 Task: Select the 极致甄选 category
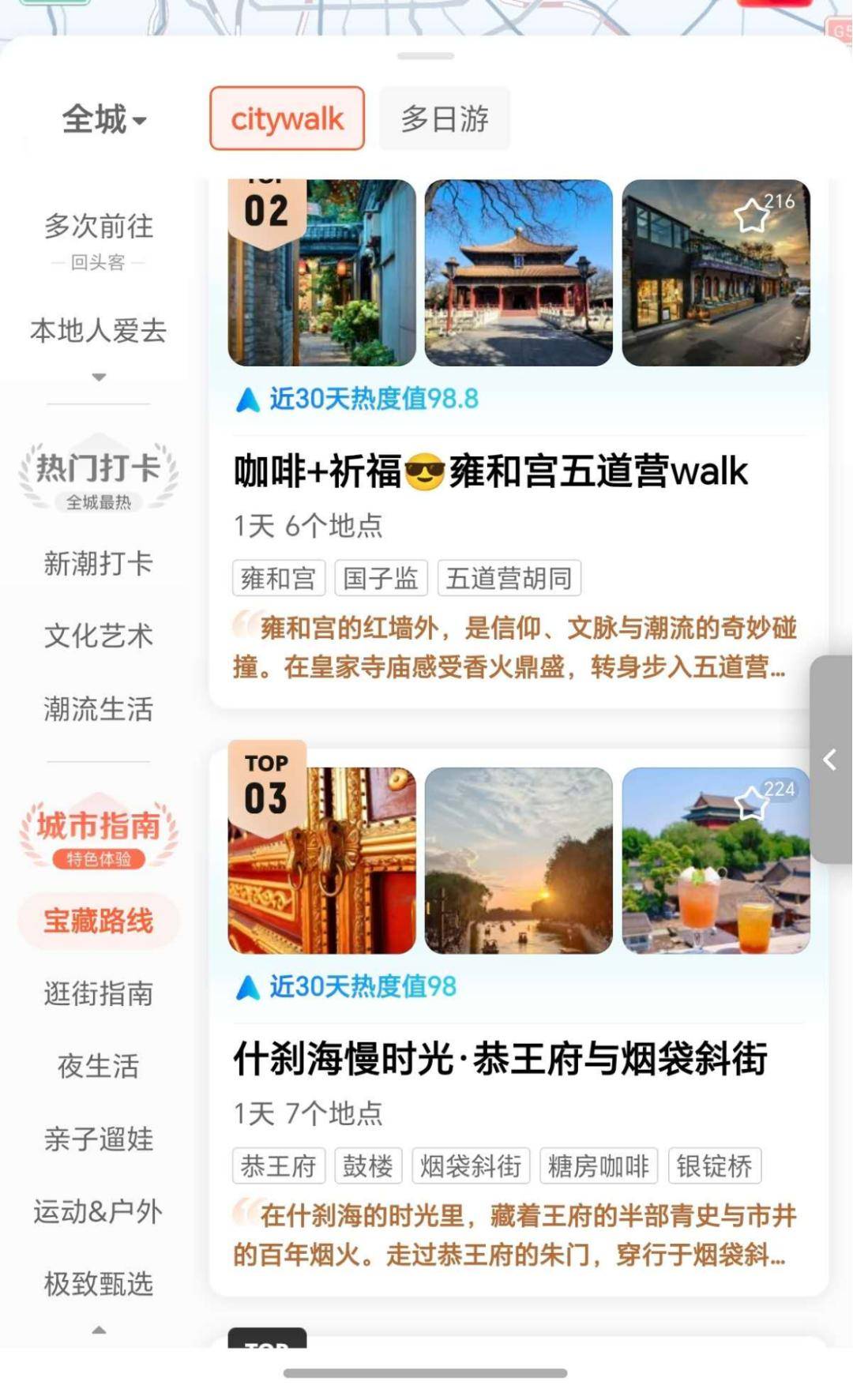99,1284
